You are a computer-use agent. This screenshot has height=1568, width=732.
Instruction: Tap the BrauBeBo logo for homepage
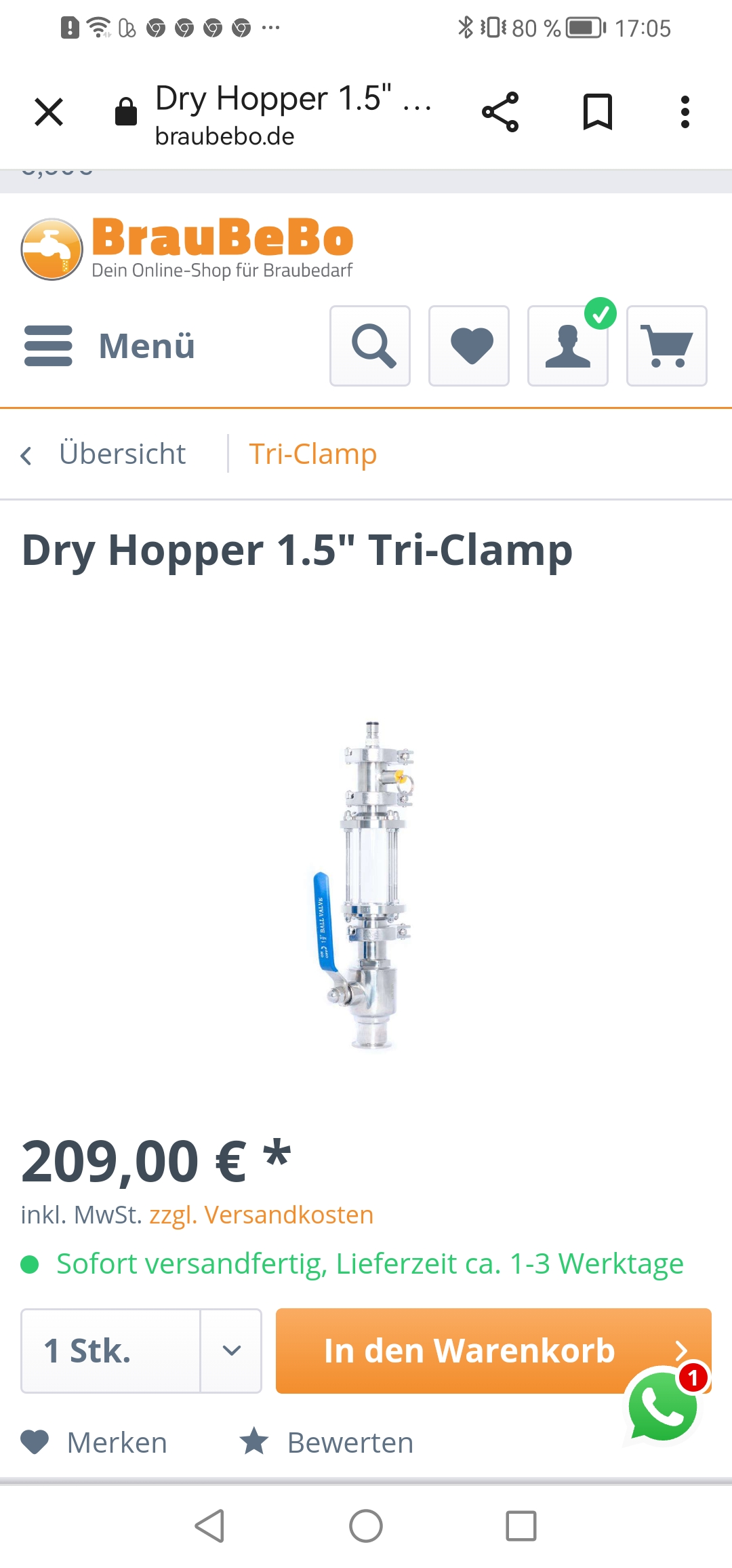coord(188,248)
